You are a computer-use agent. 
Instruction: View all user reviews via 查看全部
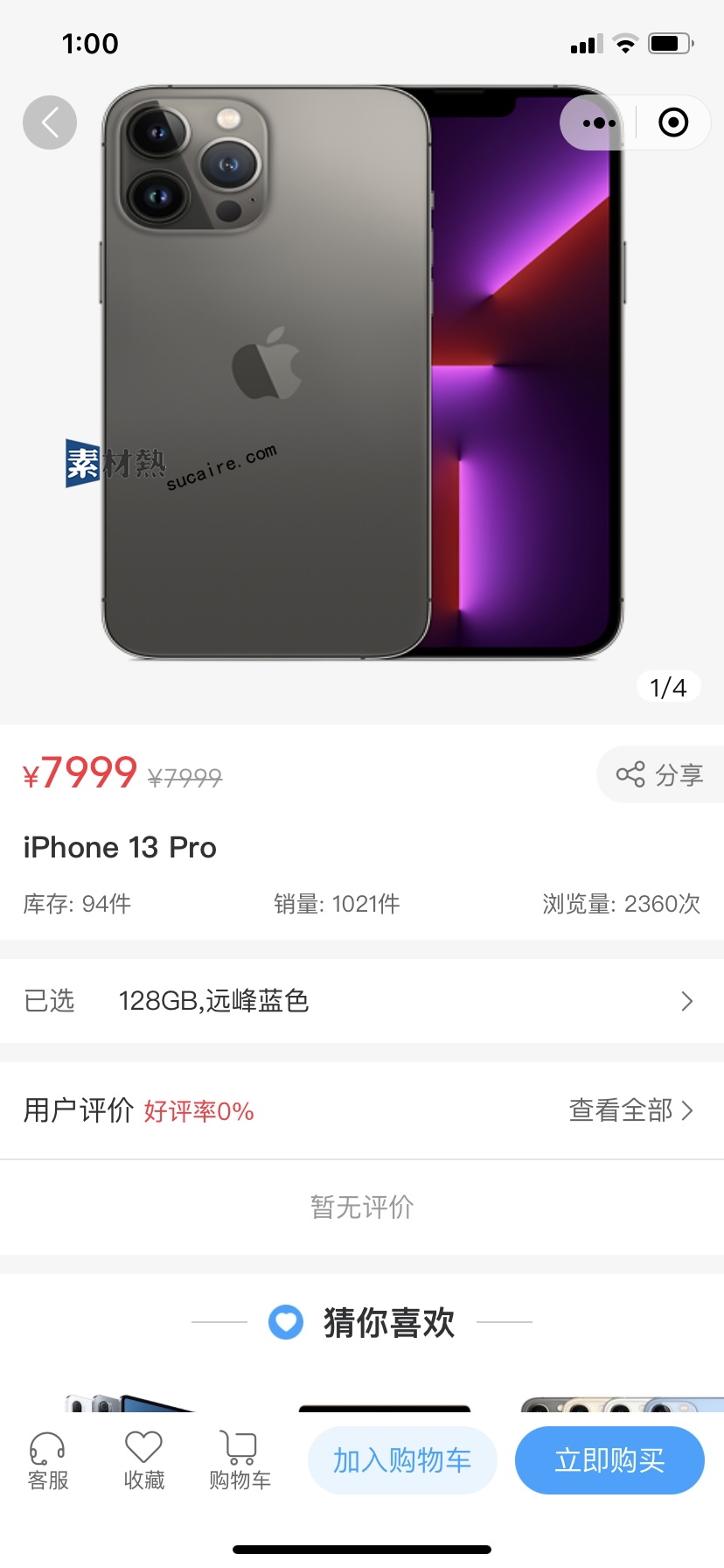coord(630,1110)
